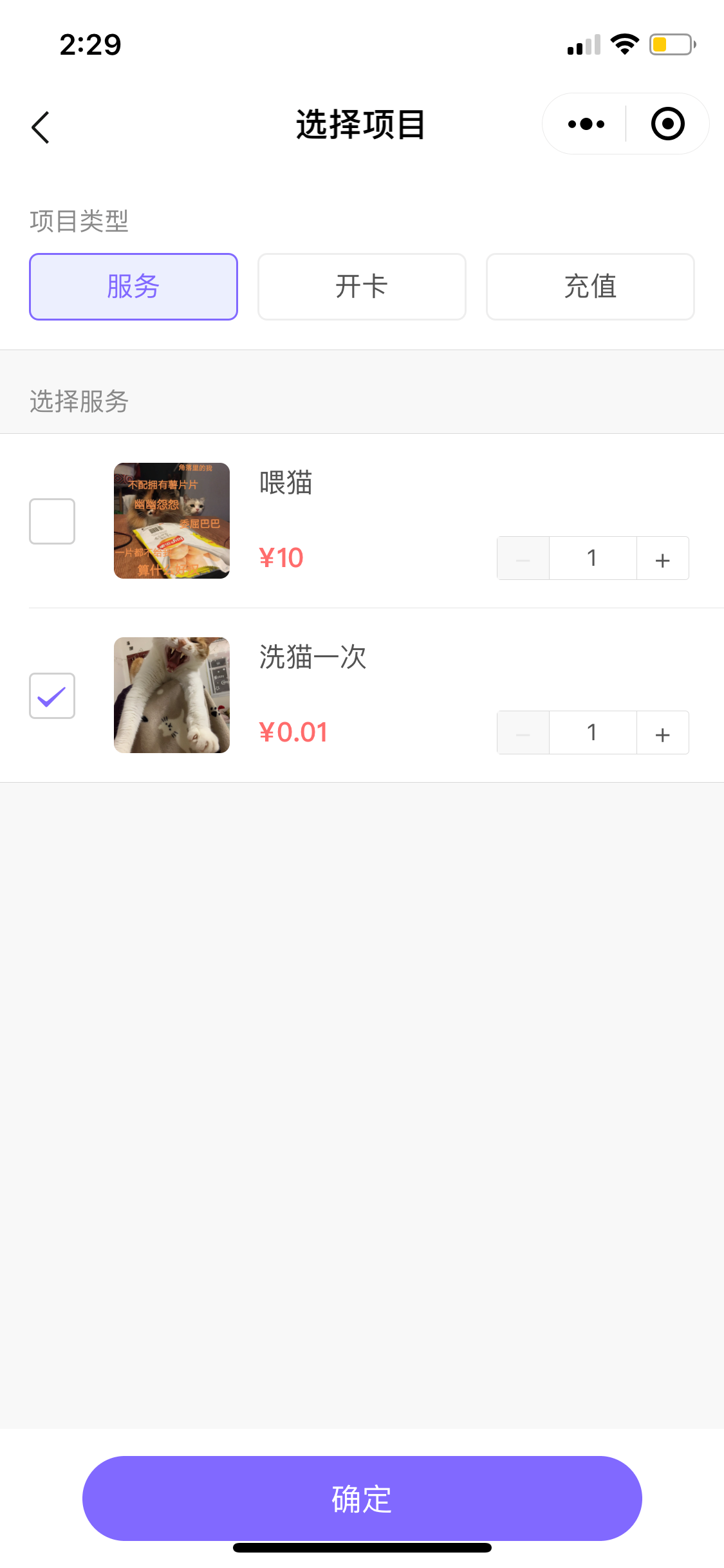This screenshot has height=1568, width=724.
Task: Uncheck the 洗猫一次 service checkbox
Action: pyautogui.click(x=52, y=695)
